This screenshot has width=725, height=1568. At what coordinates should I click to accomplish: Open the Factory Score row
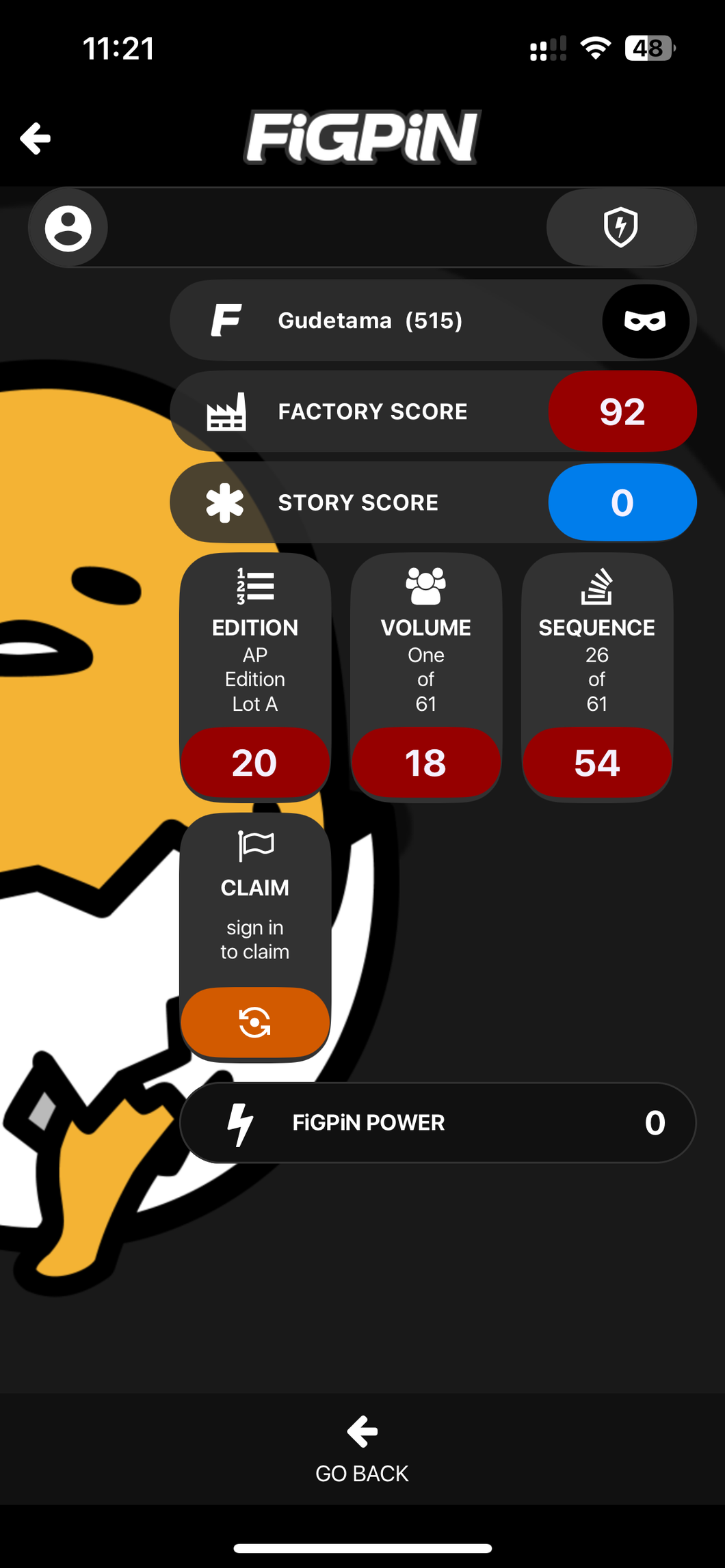click(x=433, y=411)
